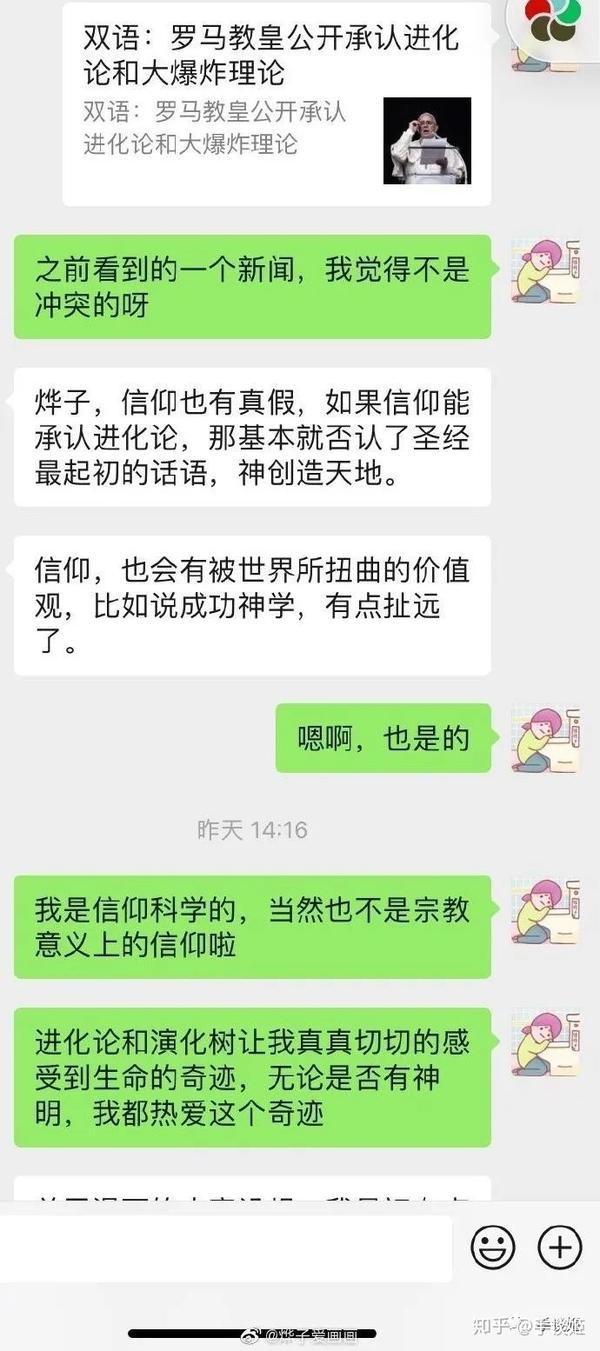The width and height of the screenshot is (600, 1351).
Task: Tap avatar beside the 我是信仰科学的 message
Action: click(544, 911)
